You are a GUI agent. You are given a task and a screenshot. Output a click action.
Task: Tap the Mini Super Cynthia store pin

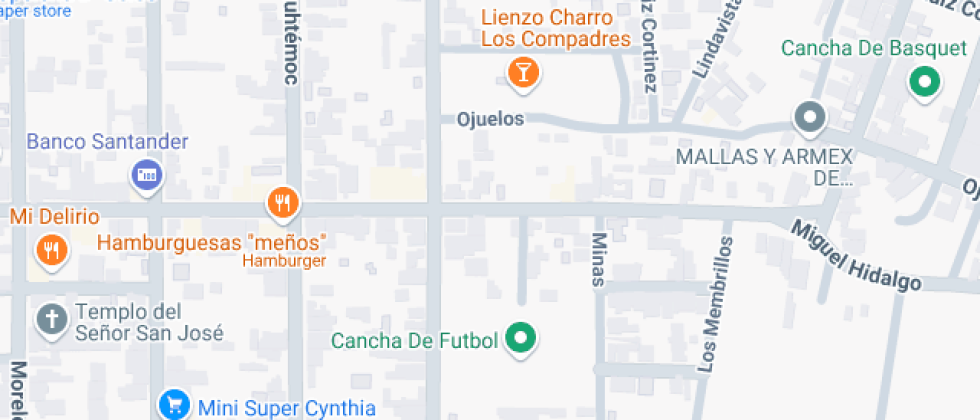coord(175,404)
